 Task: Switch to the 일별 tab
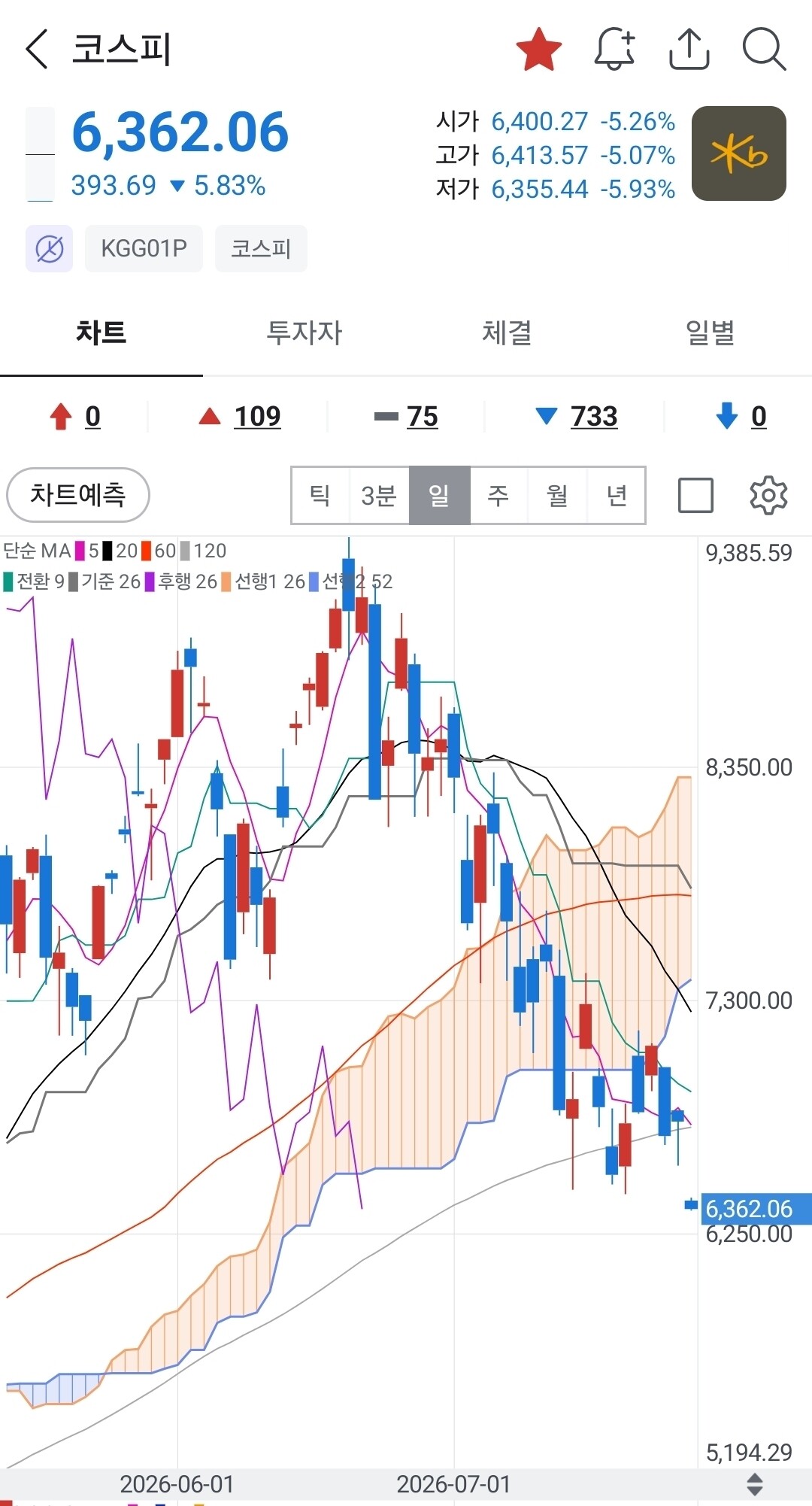(x=710, y=332)
